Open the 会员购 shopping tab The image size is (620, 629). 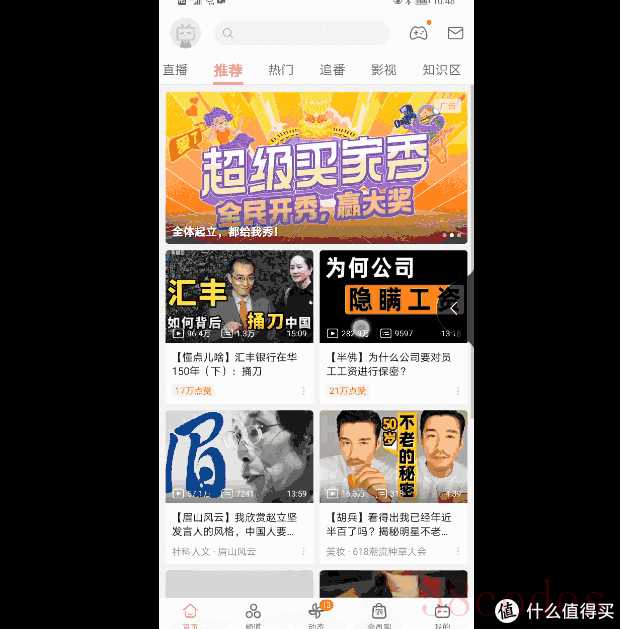pyautogui.click(x=379, y=613)
